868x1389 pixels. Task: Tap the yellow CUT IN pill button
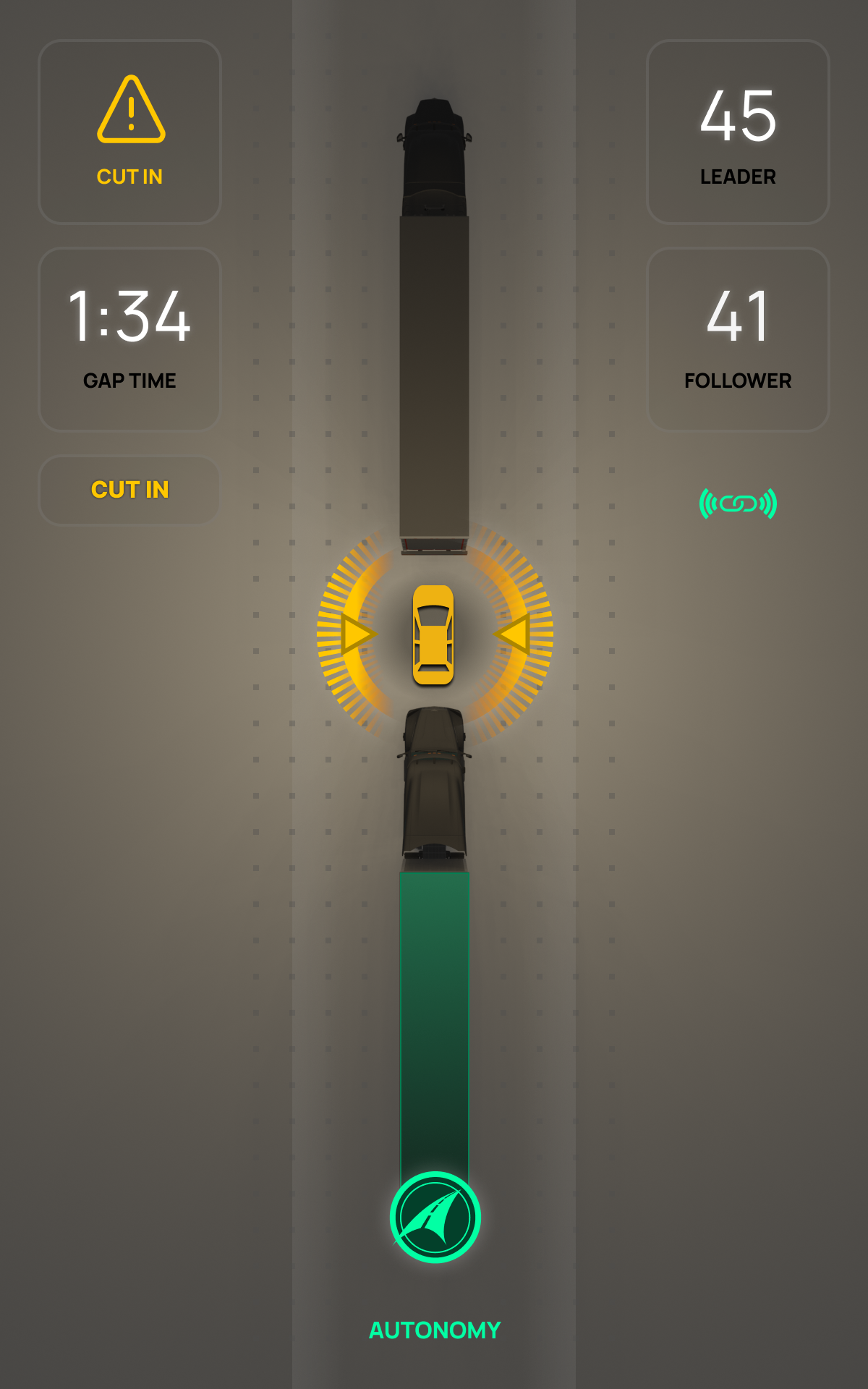tap(129, 490)
